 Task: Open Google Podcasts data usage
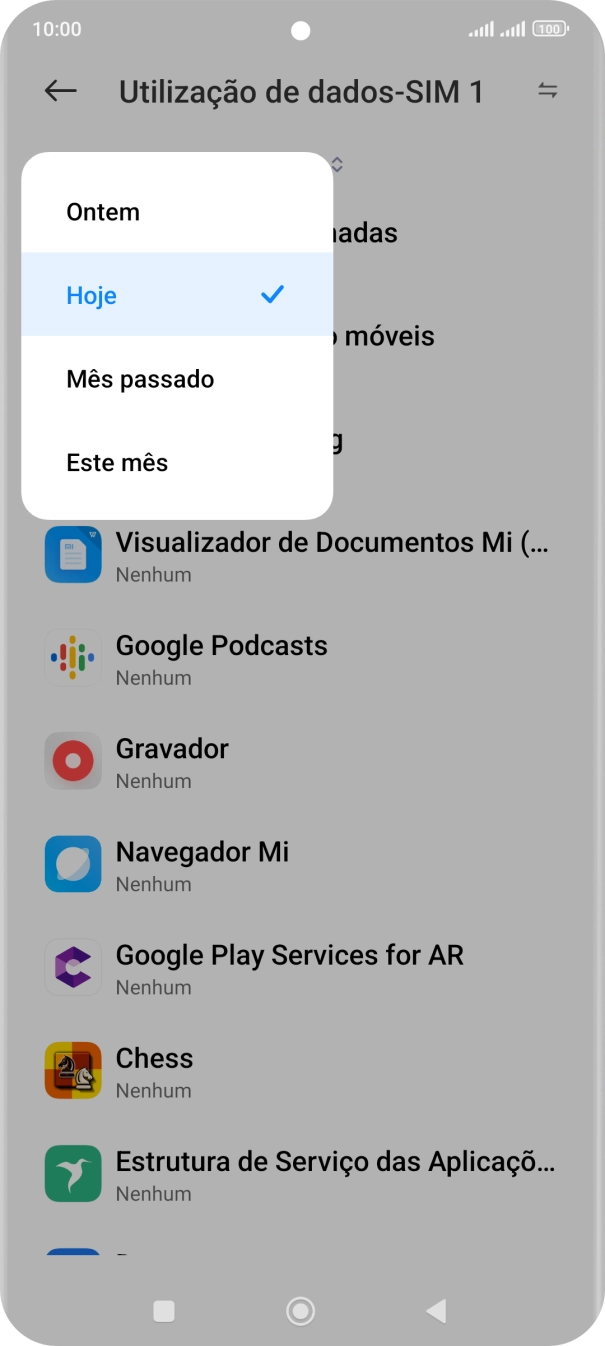coord(300,658)
